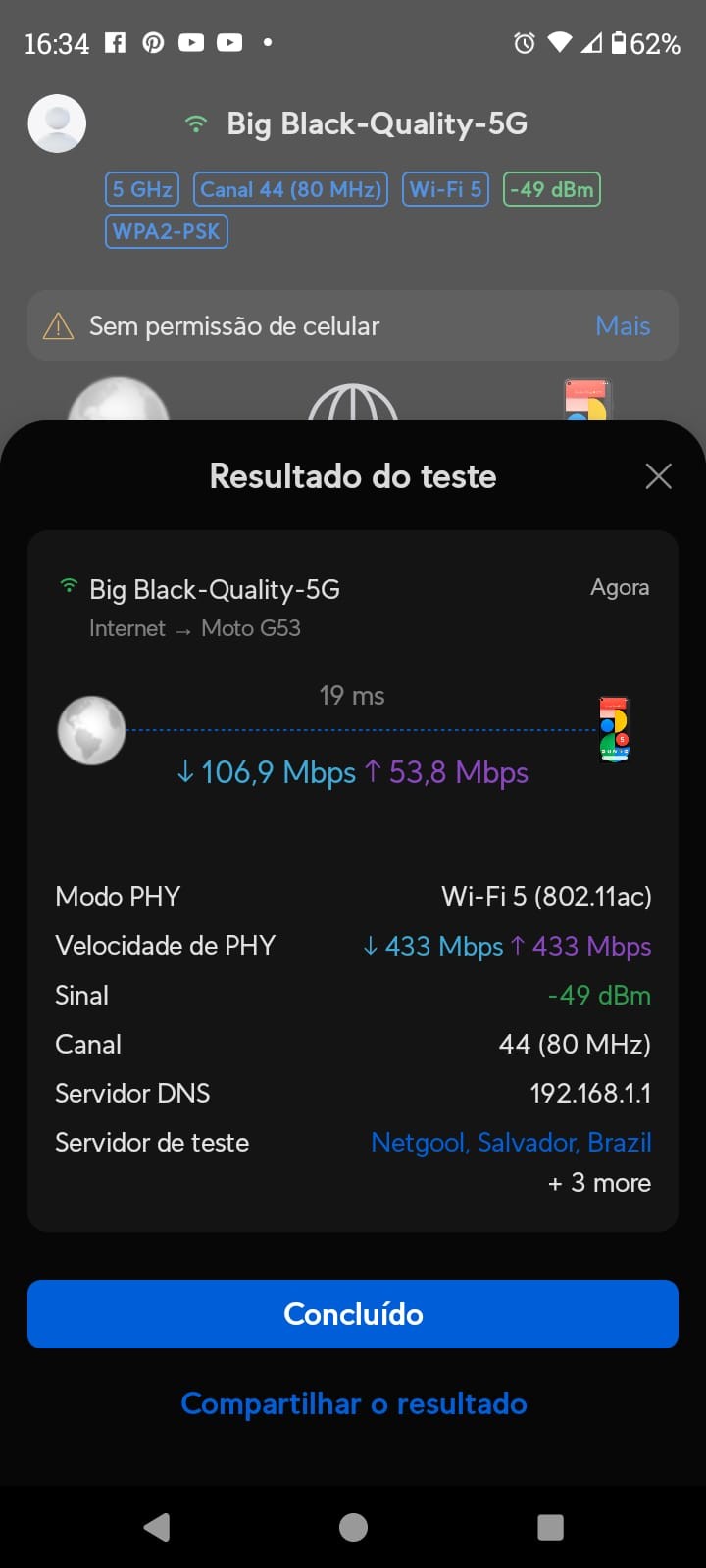Tap the Concluído button
706x1568 pixels.
353,1314
